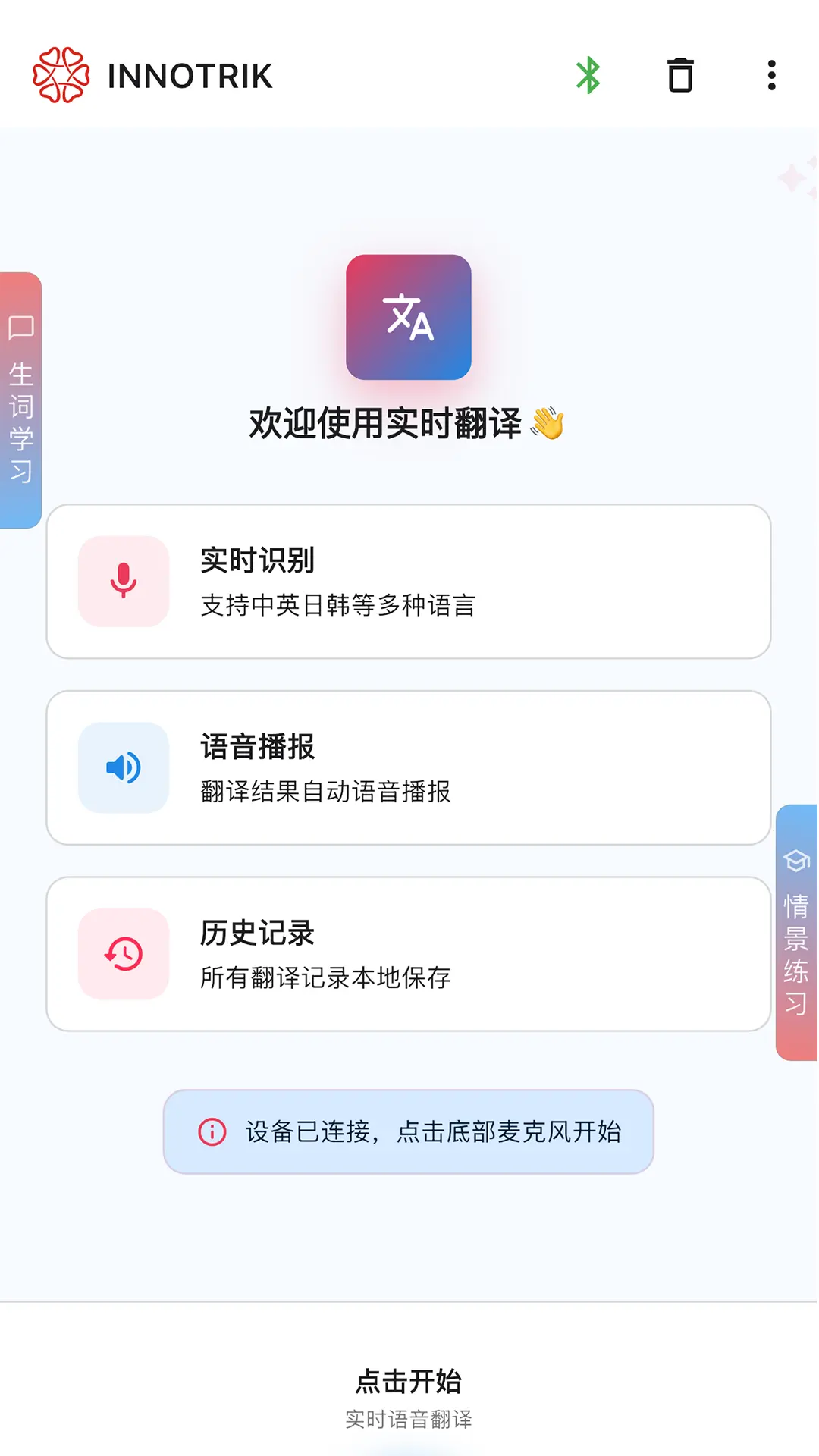Select the microphone icon in 实时识别 card

pos(123,580)
